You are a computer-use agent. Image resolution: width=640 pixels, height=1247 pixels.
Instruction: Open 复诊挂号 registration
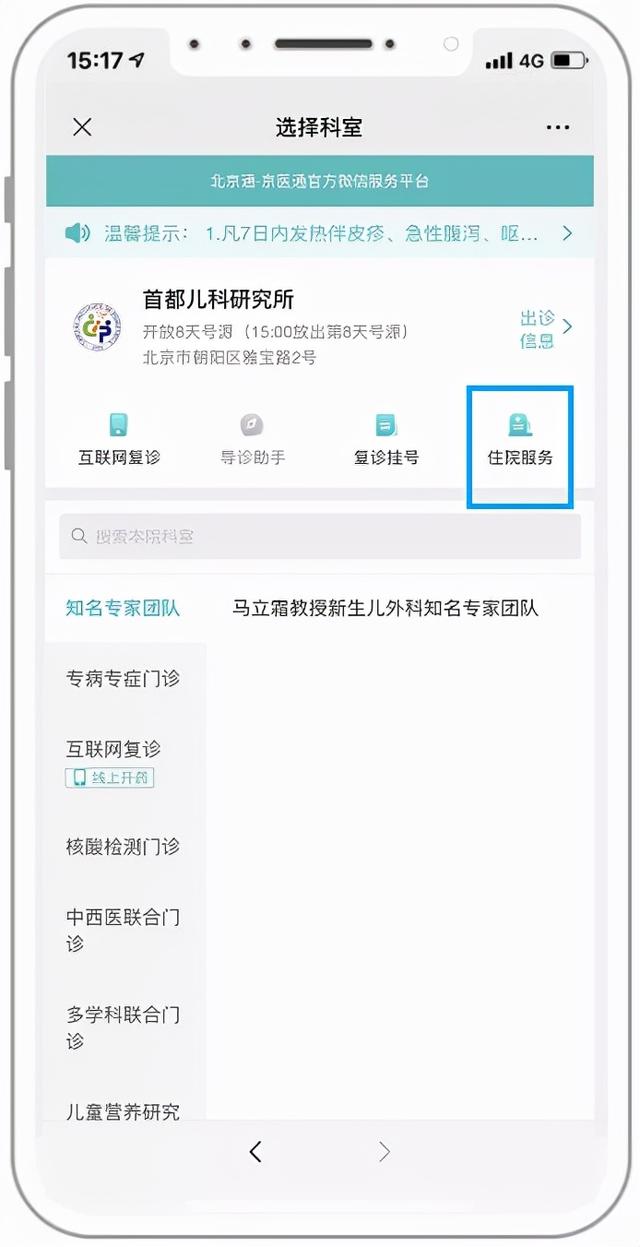pyautogui.click(x=386, y=438)
